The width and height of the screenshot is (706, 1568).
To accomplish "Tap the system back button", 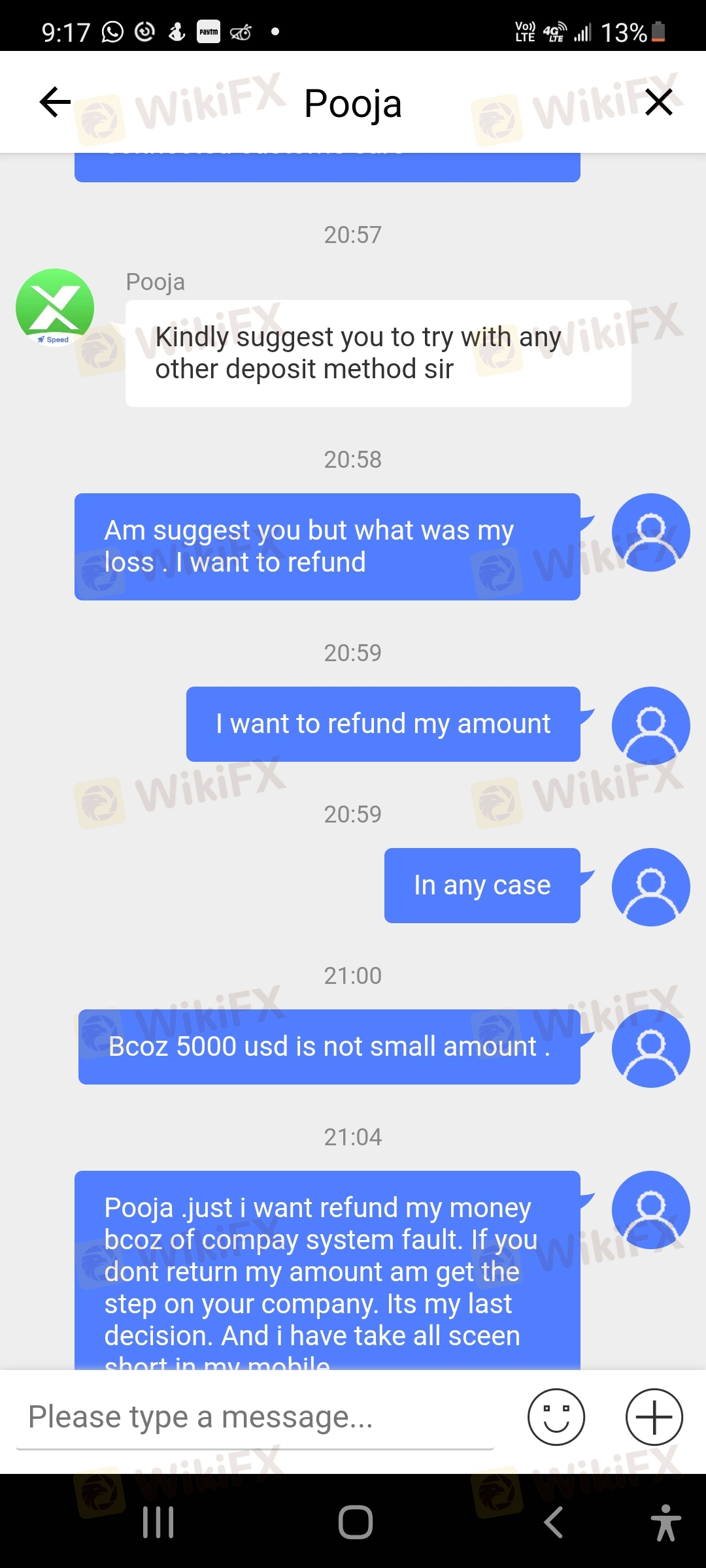I will (x=553, y=1522).
